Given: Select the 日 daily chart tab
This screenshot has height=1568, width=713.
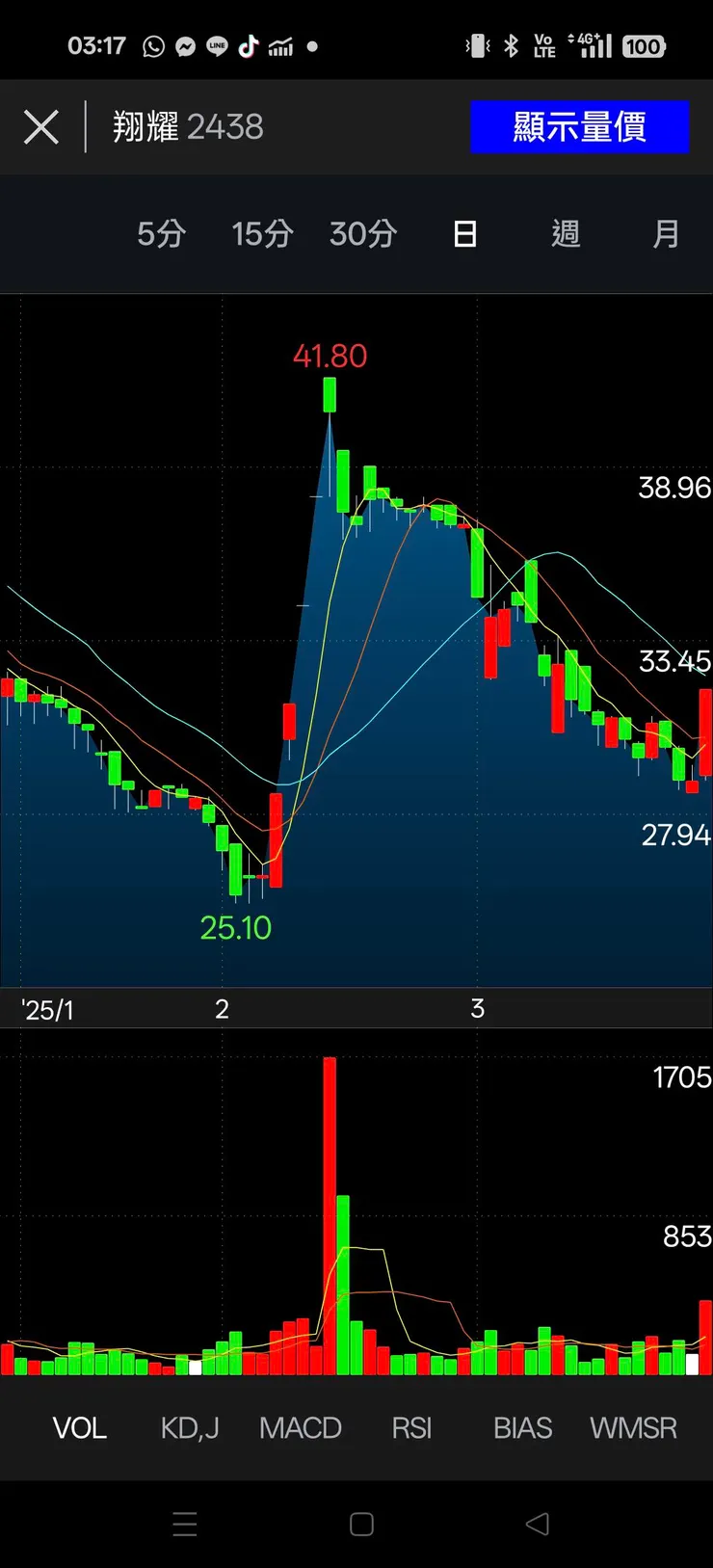Looking at the screenshot, I should tap(465, 234).
